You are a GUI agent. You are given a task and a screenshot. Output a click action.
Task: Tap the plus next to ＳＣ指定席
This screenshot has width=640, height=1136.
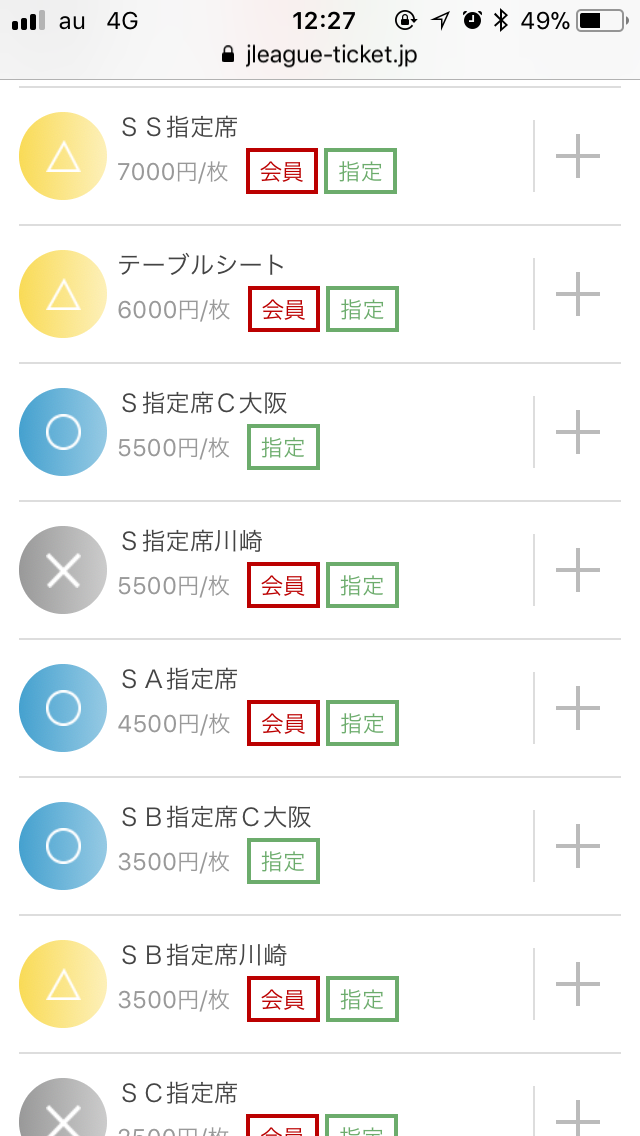[x=578, y=1119]
